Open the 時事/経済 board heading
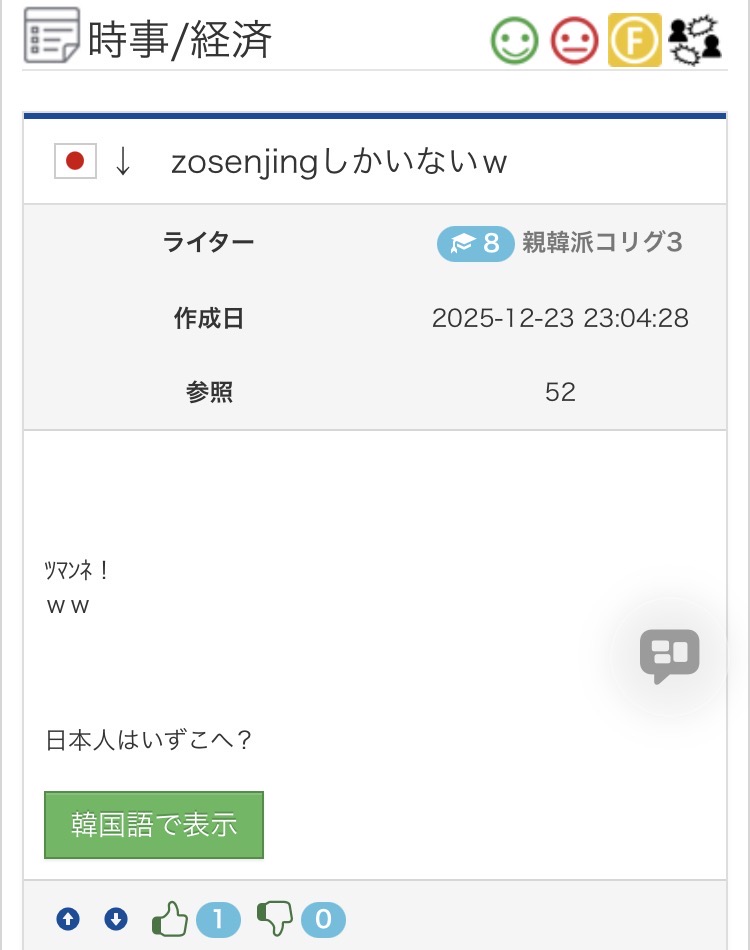Viewport: 750px width, 950px height. [x=180, y=41]
